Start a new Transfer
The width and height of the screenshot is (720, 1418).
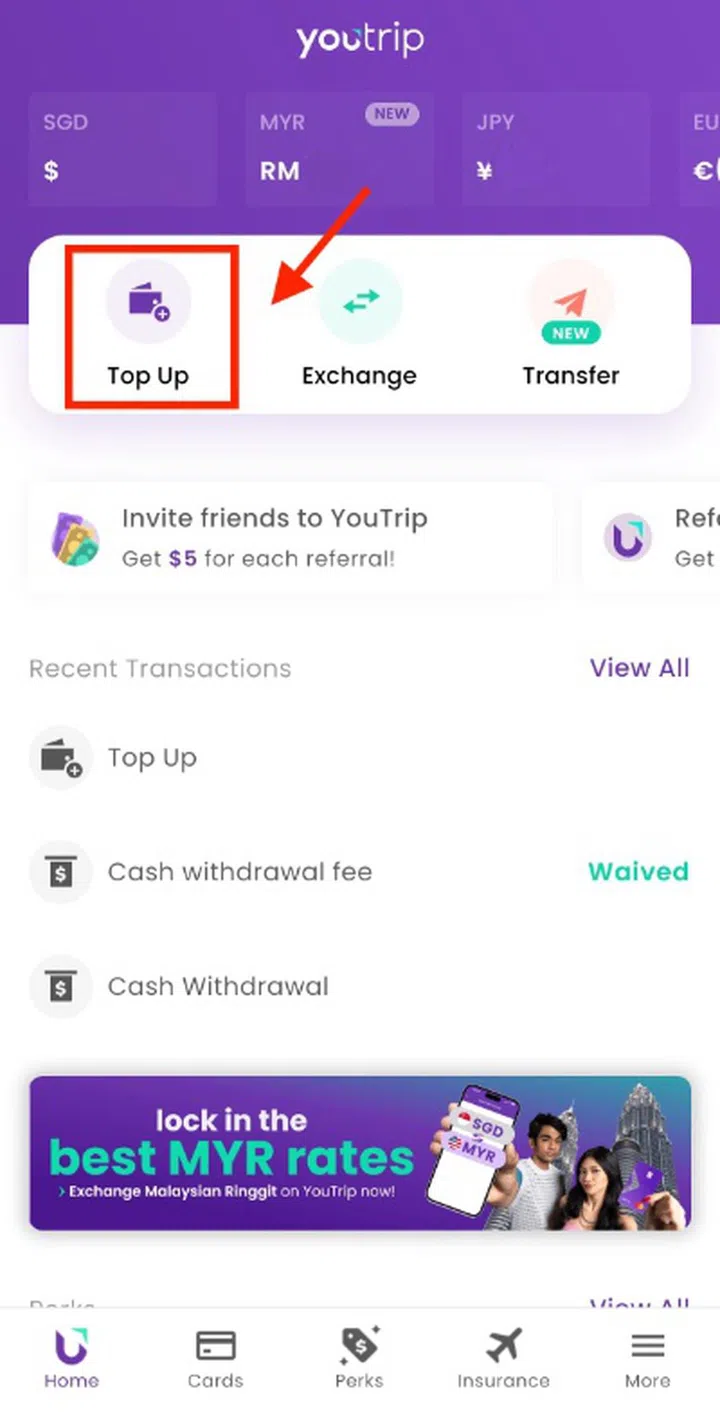(x=570, y=326)
